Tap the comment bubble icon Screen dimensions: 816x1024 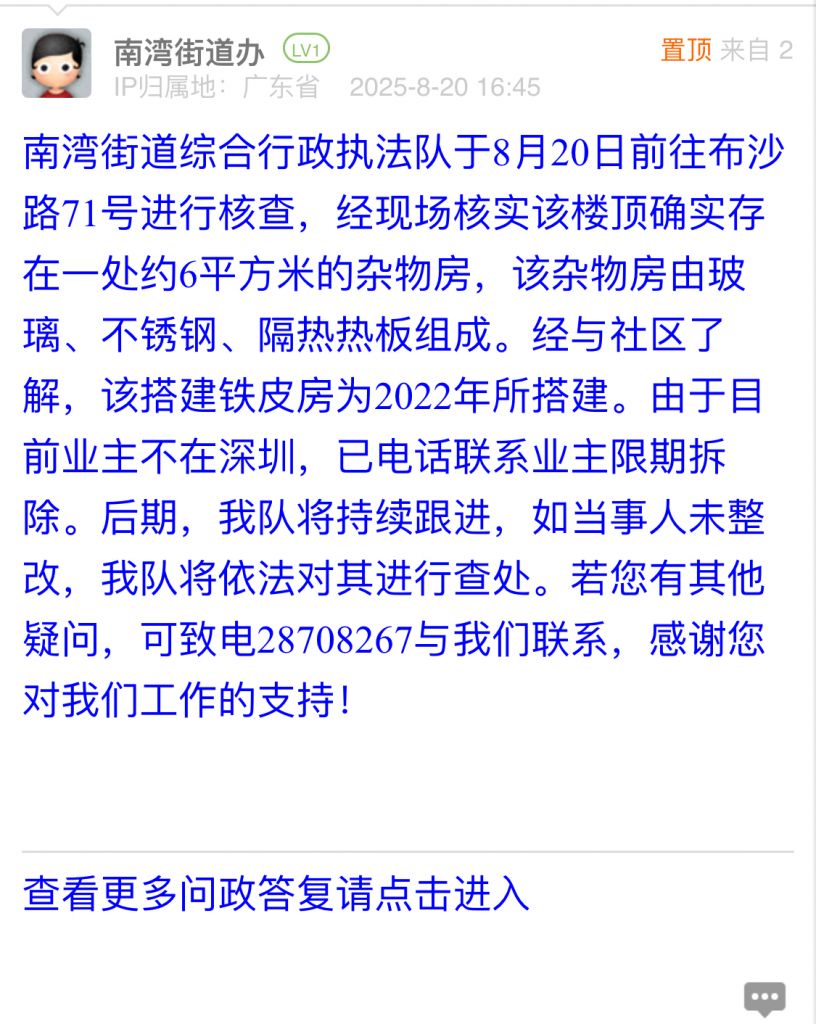[765, 997]
